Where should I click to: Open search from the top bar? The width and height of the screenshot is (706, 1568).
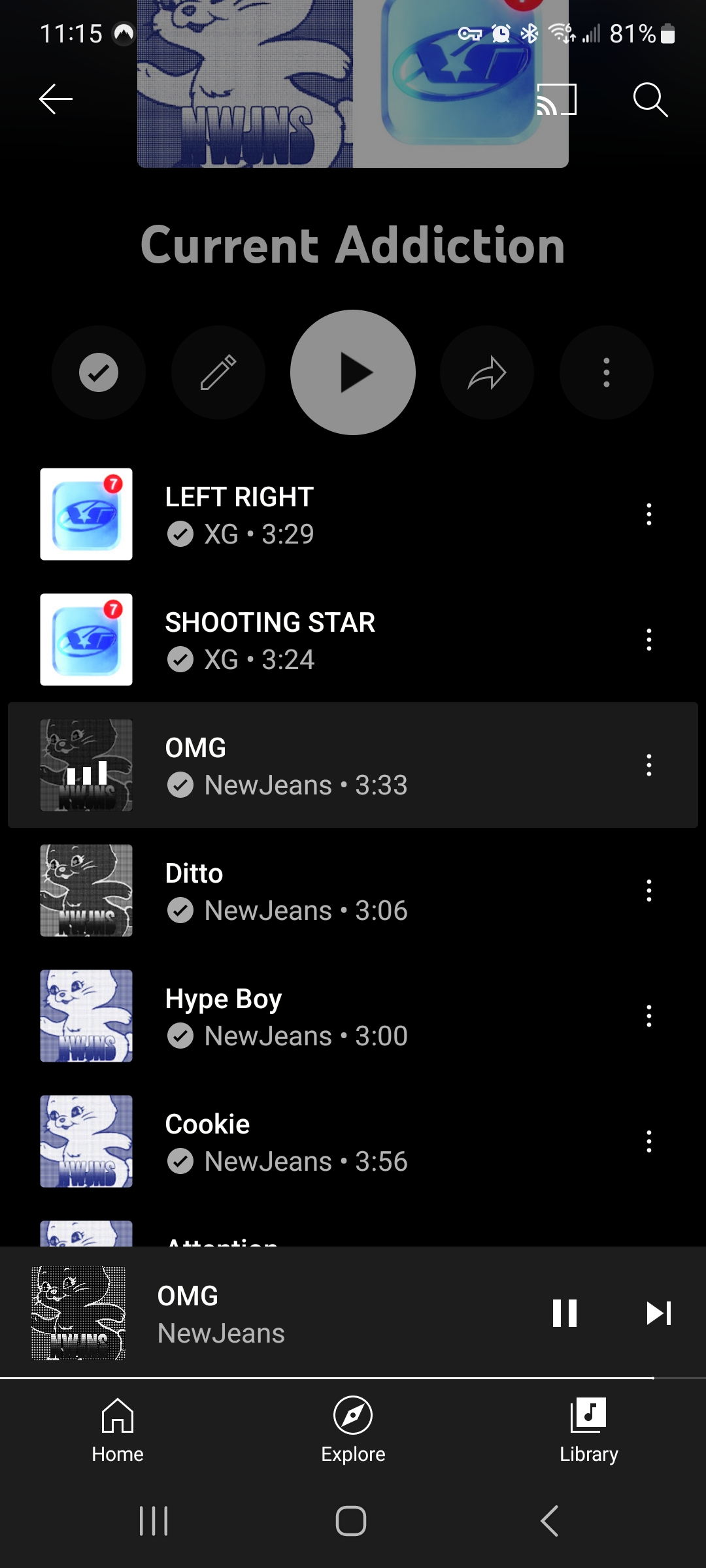(650, 100)
